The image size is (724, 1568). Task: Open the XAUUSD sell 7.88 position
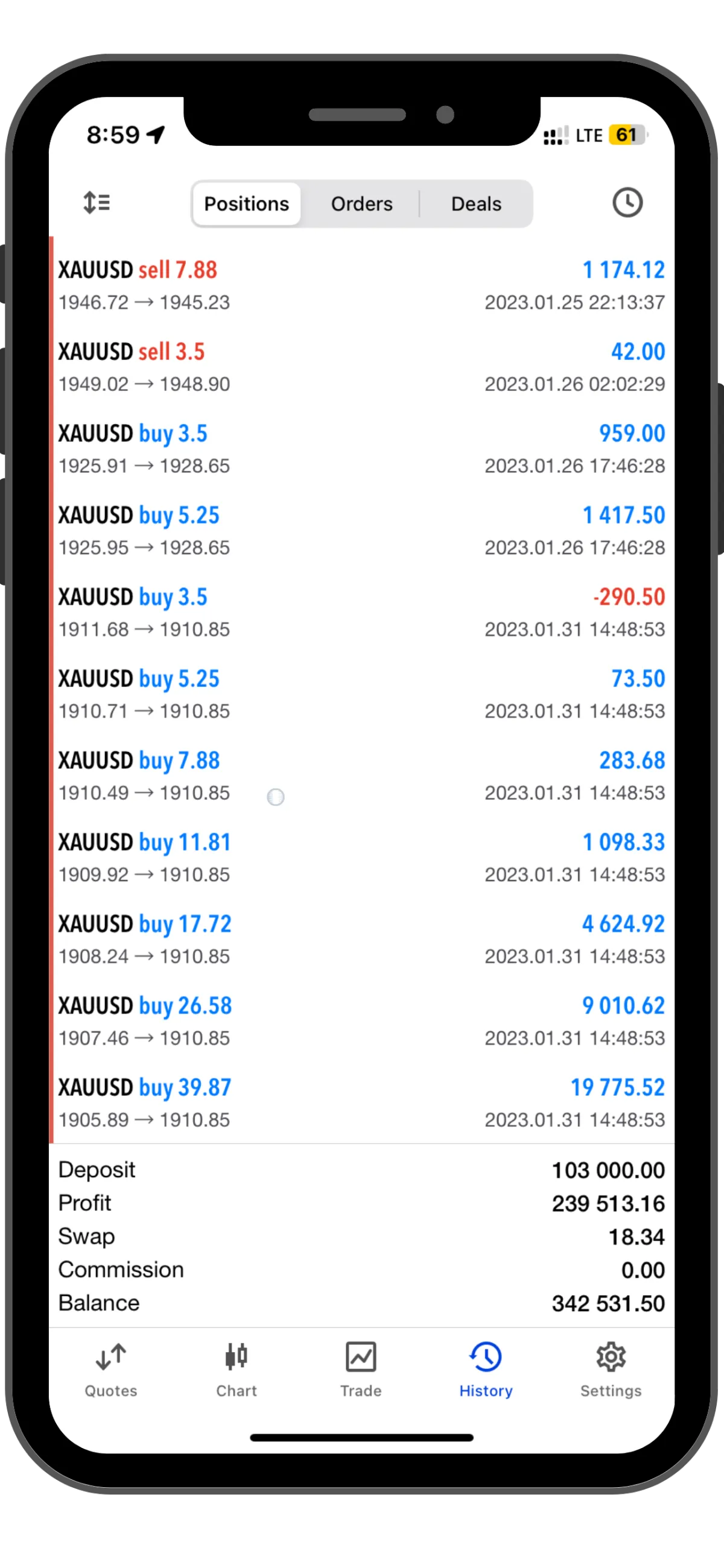click(361, 285)
